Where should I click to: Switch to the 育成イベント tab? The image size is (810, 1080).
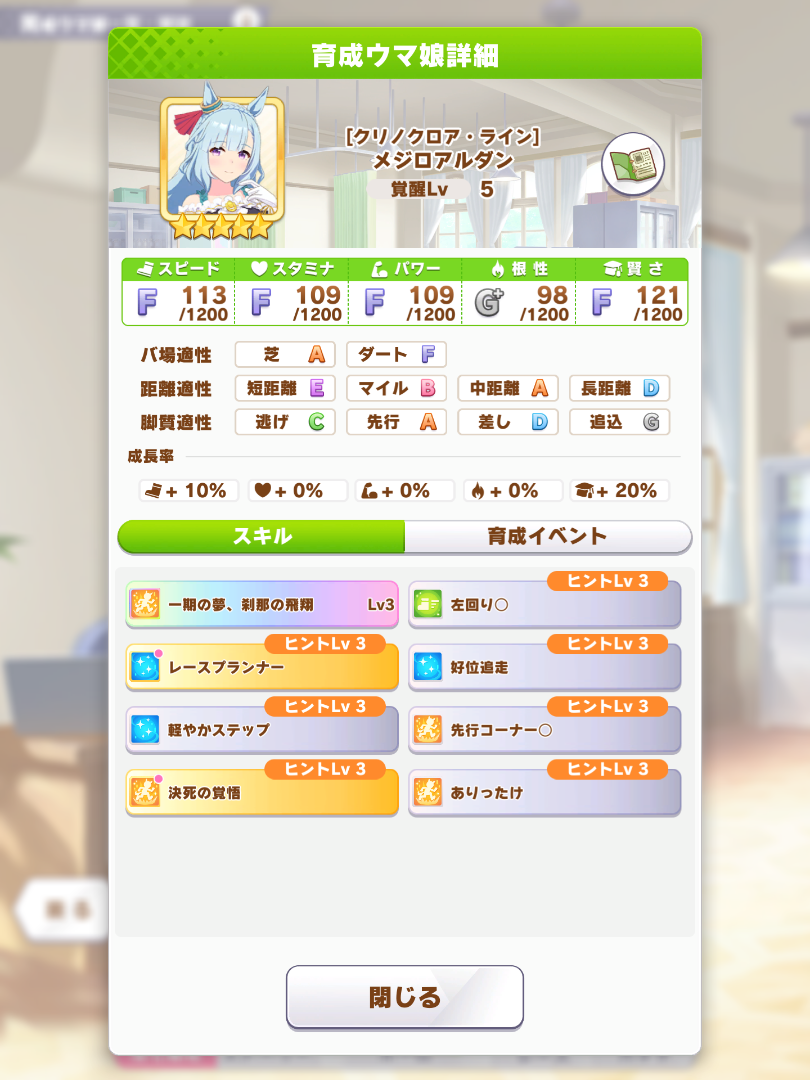tap(547, 536)
